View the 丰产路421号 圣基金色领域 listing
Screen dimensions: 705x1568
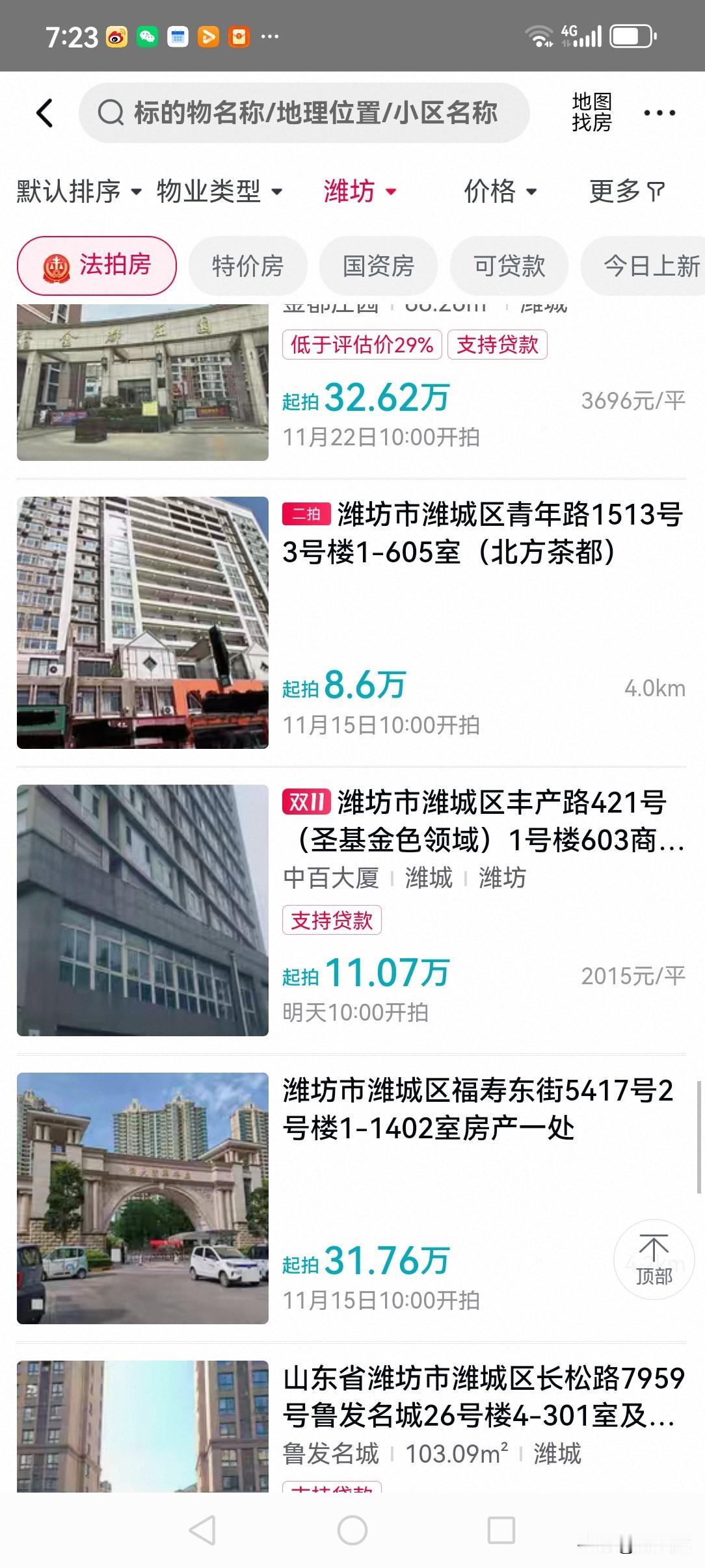351,910
